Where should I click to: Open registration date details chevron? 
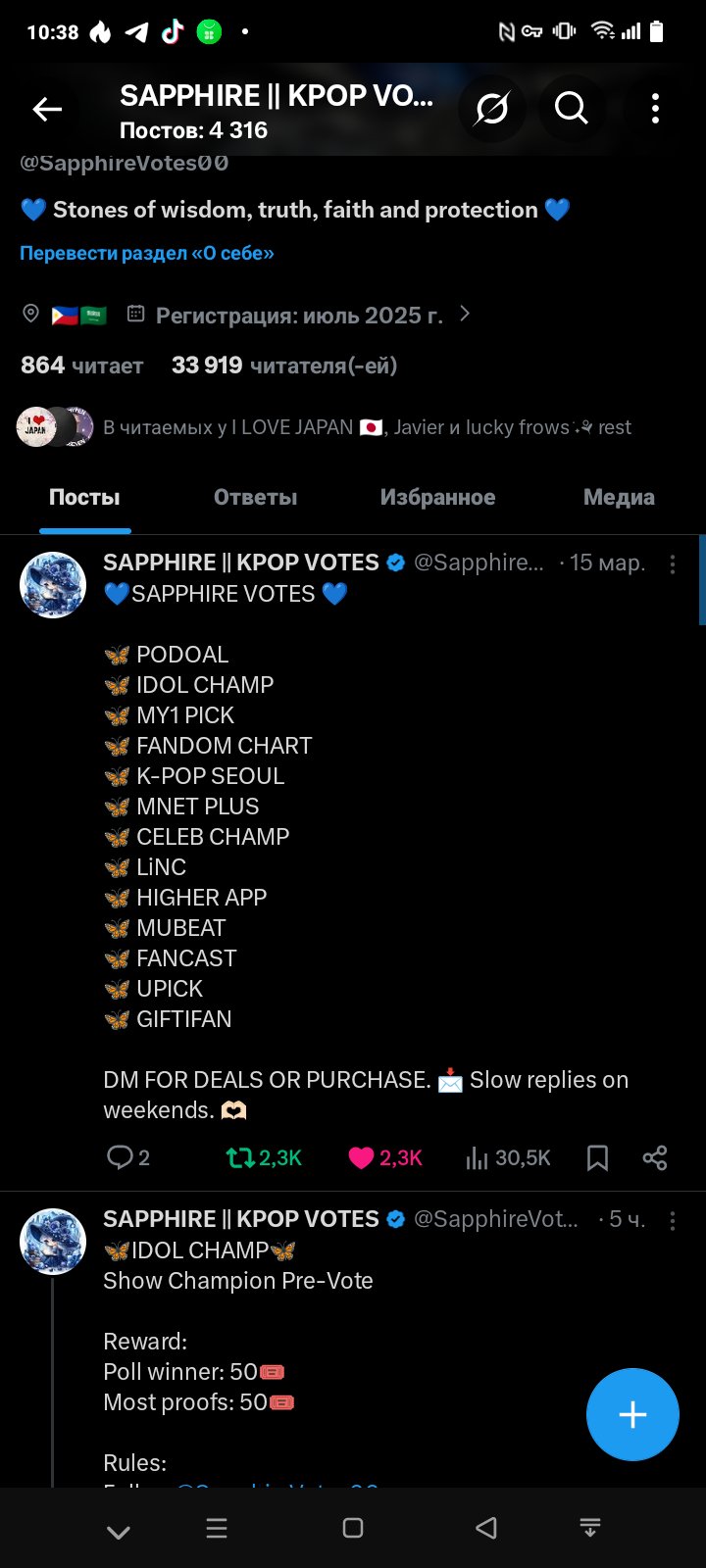click(465, 314)
